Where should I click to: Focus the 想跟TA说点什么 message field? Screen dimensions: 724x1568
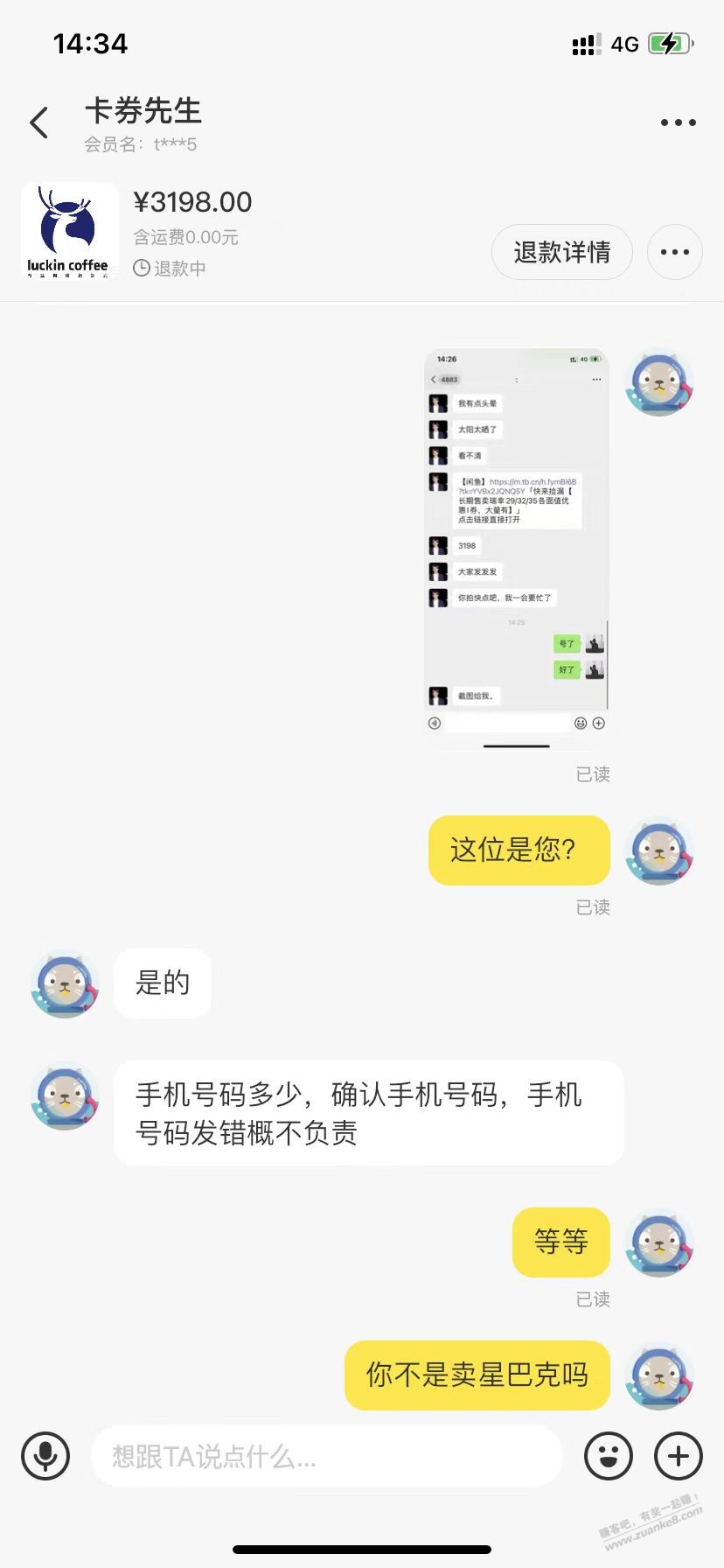click(x=326, y=1456)
